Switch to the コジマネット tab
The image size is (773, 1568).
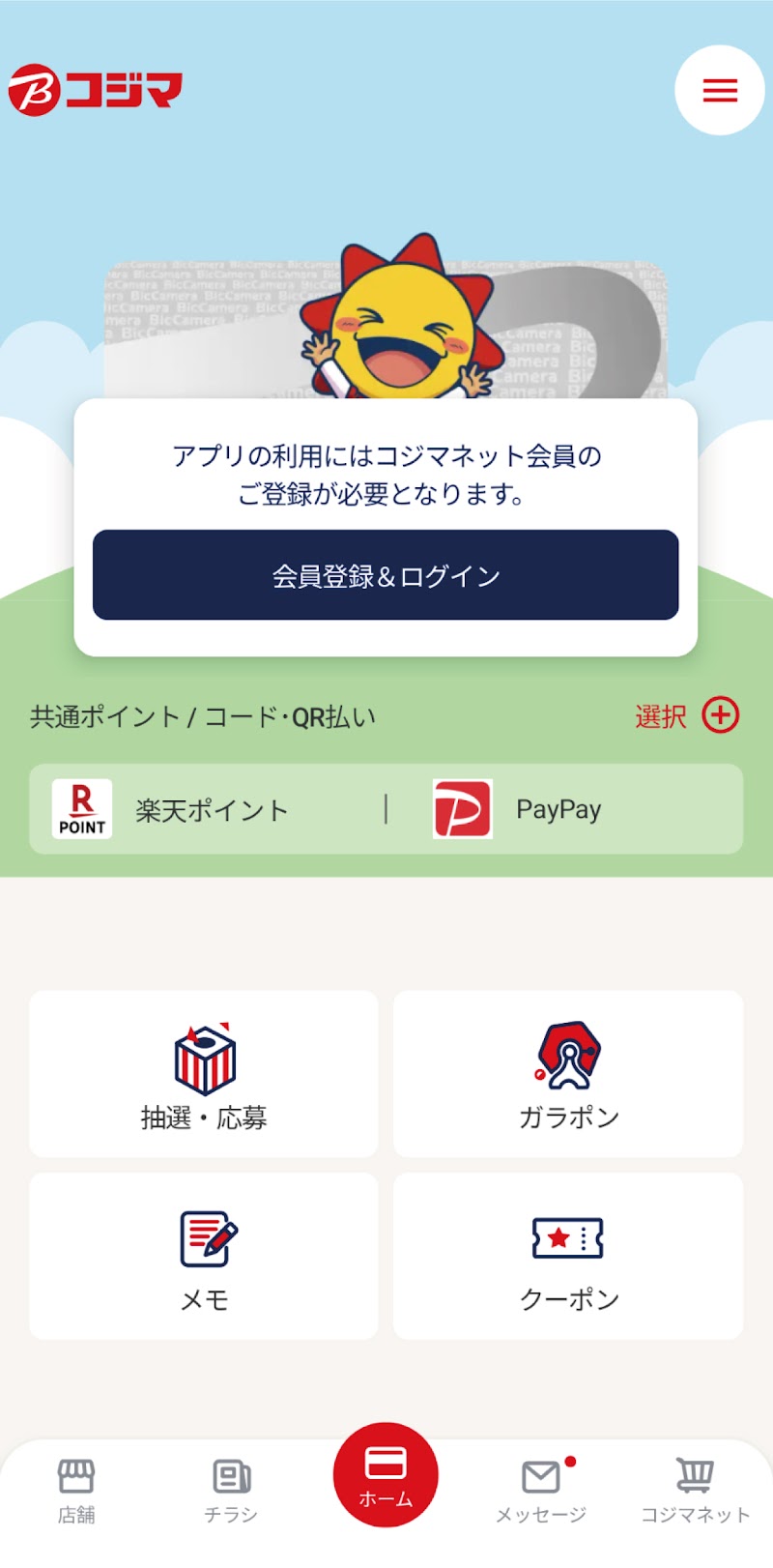pyautogui.click(x=695, y=1490)
